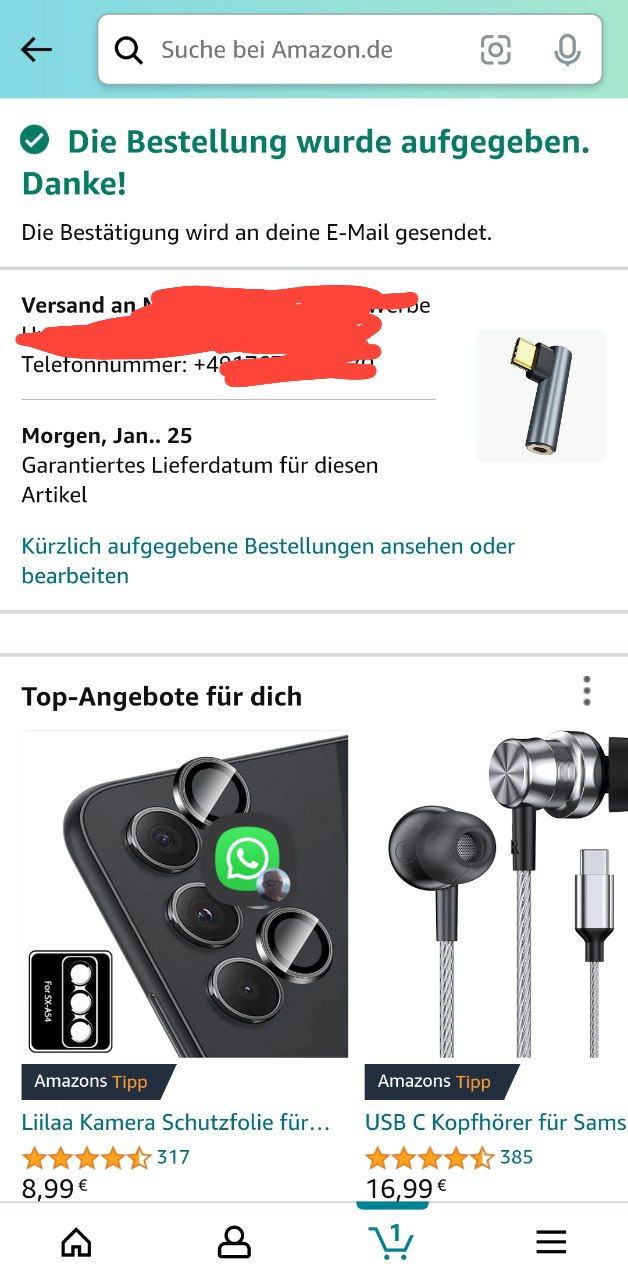This screenshot has width=628, height=1280.
Task: Open the Liilaa Kamera Schutzfolie product
Action: coord(176,1122)
